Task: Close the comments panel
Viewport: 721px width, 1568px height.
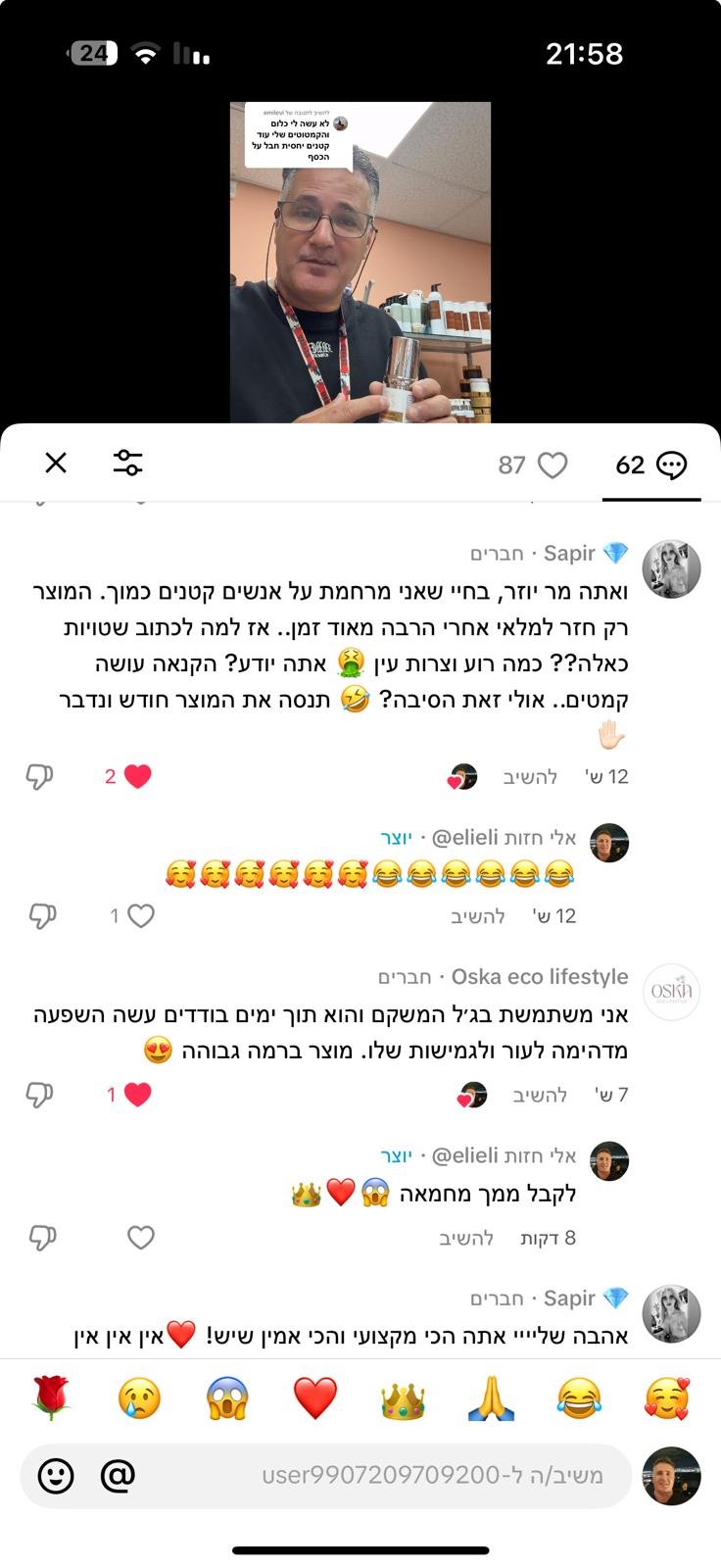Action: 56,463
